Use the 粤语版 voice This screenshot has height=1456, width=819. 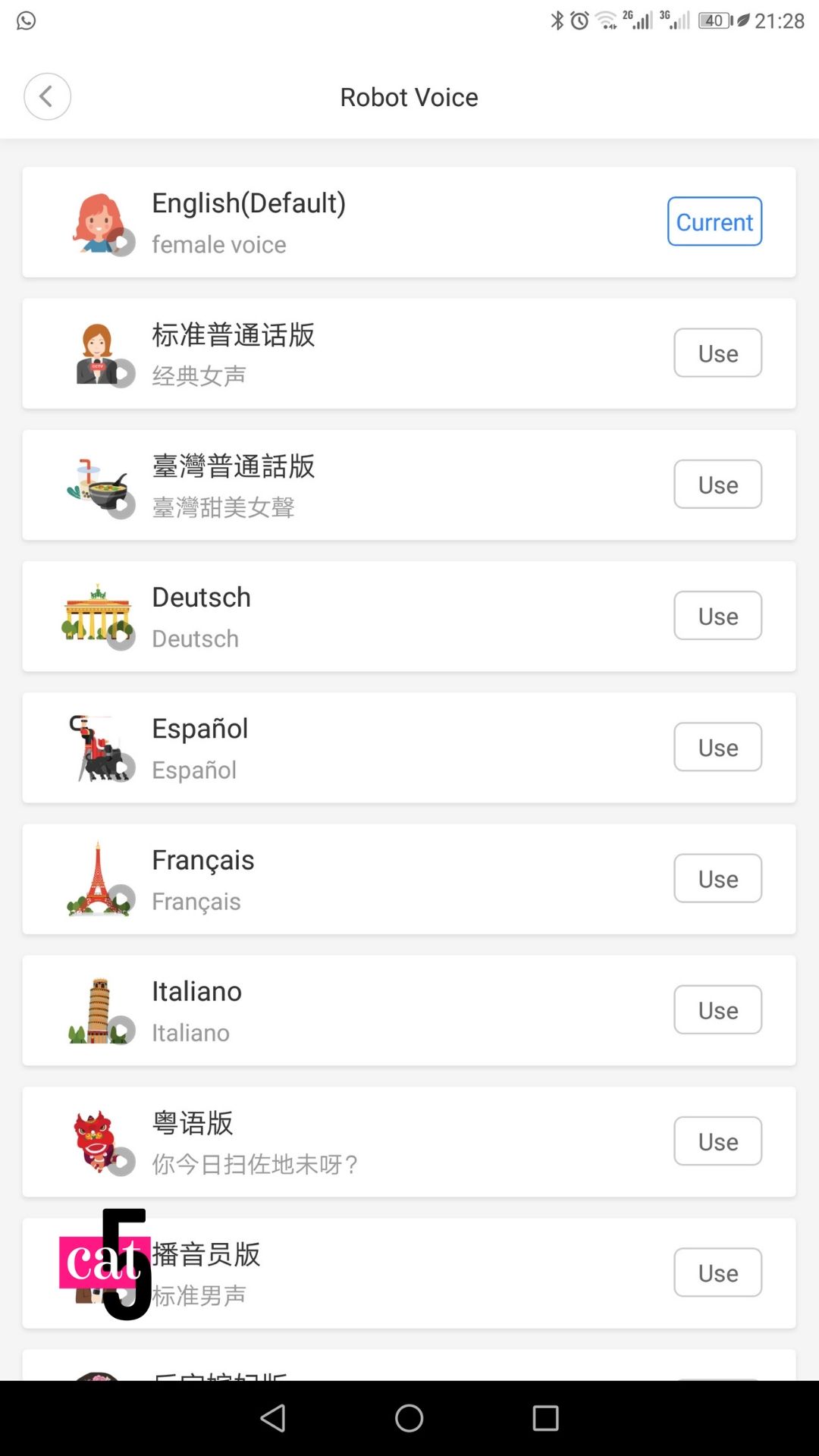tap(717, 1141)
